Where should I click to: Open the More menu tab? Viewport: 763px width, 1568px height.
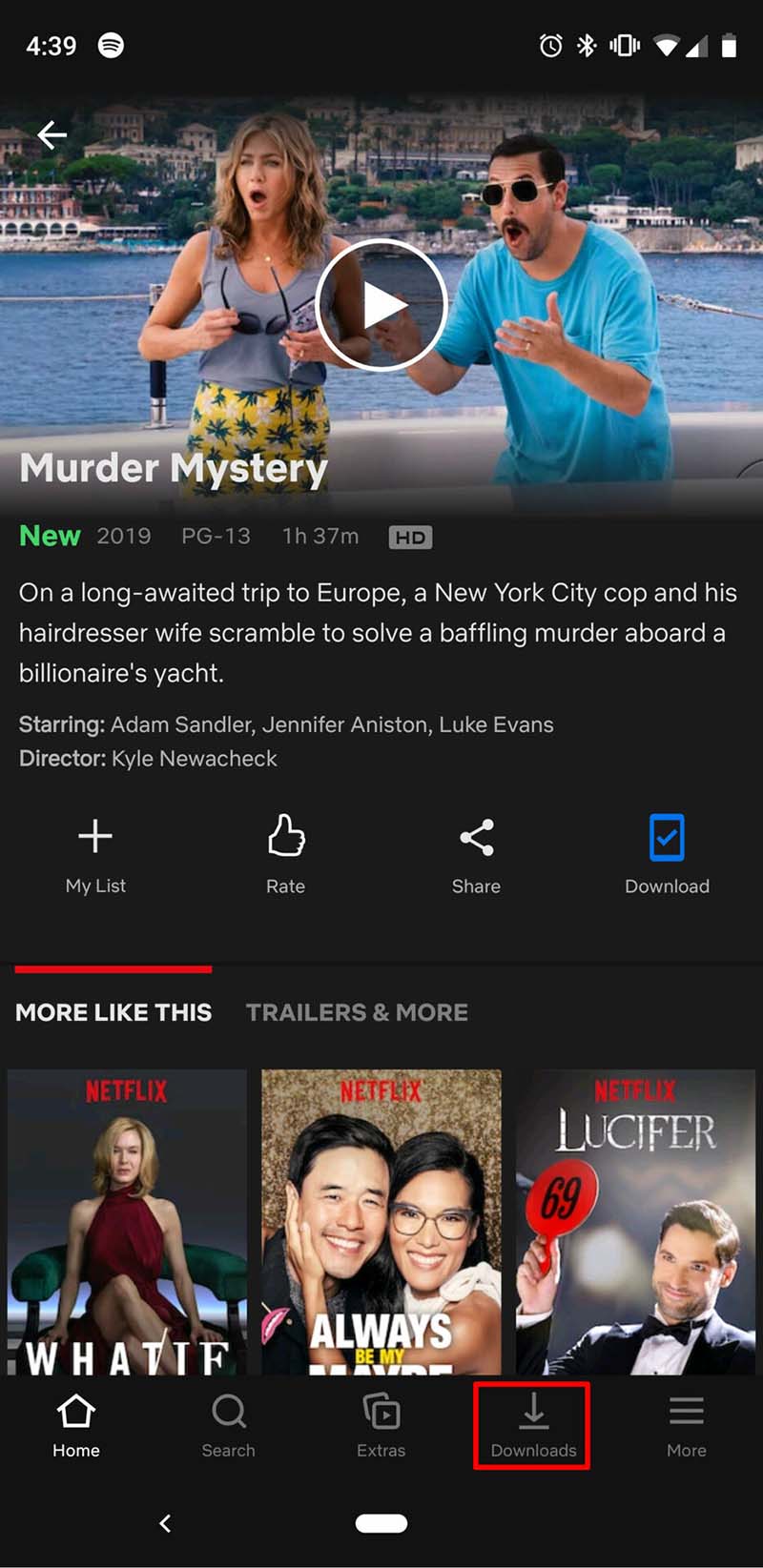686,1426
